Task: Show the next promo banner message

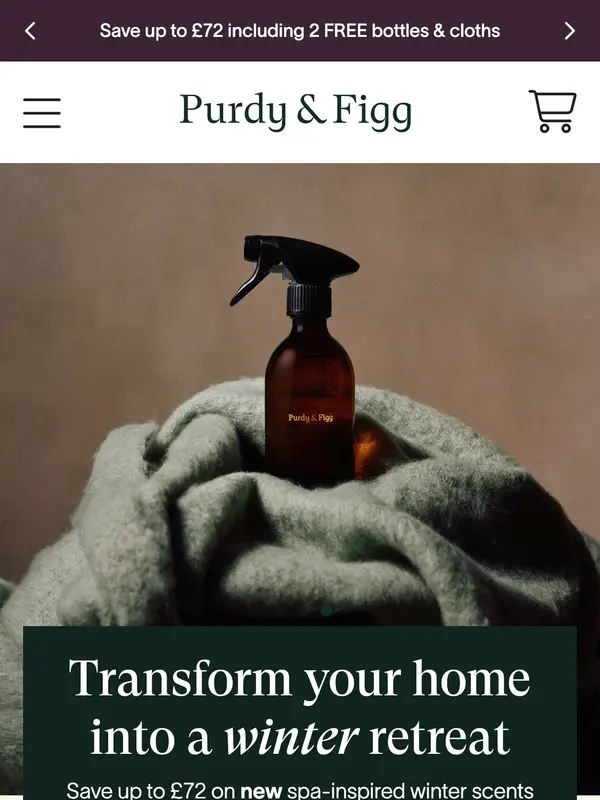Action: point(569,31)
